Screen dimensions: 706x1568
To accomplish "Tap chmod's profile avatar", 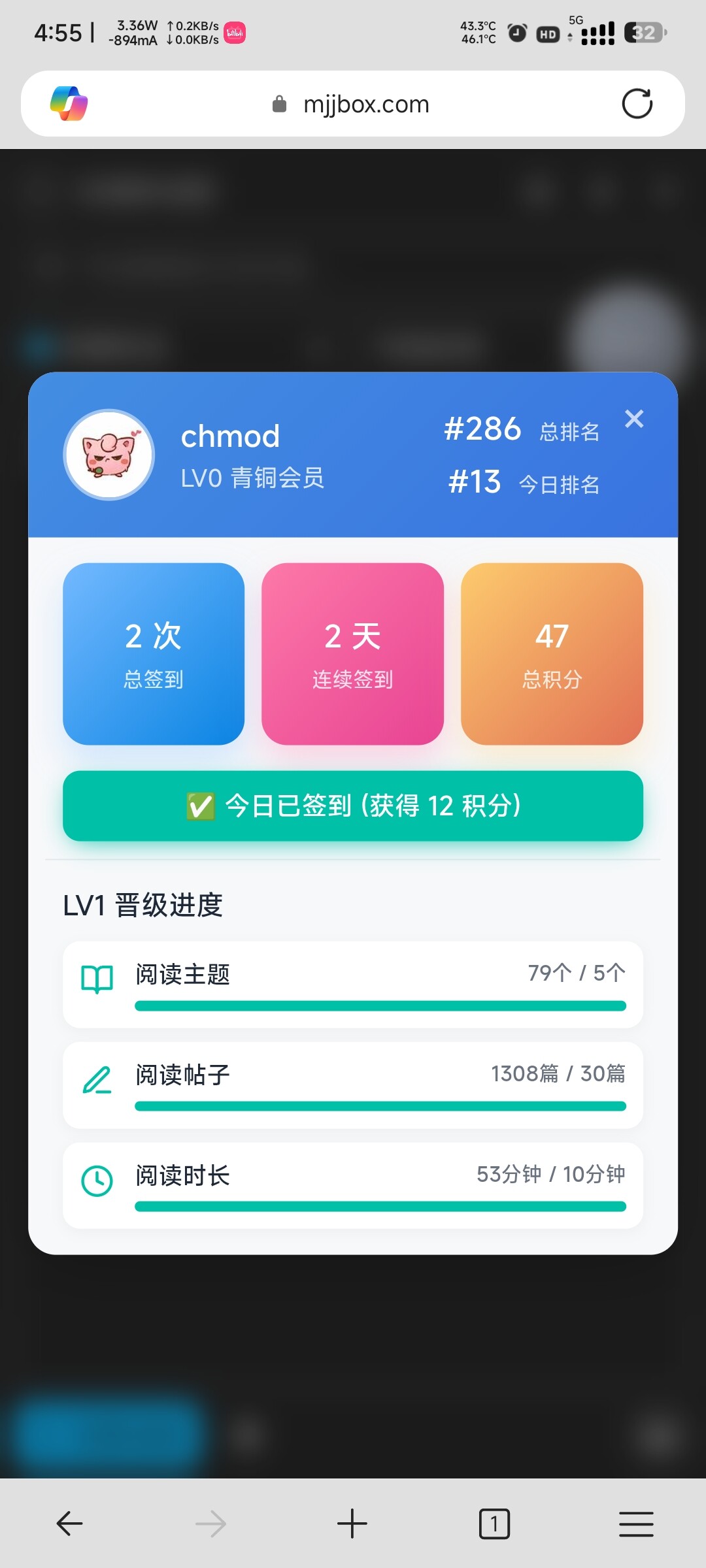I will (x=109, y=455).
